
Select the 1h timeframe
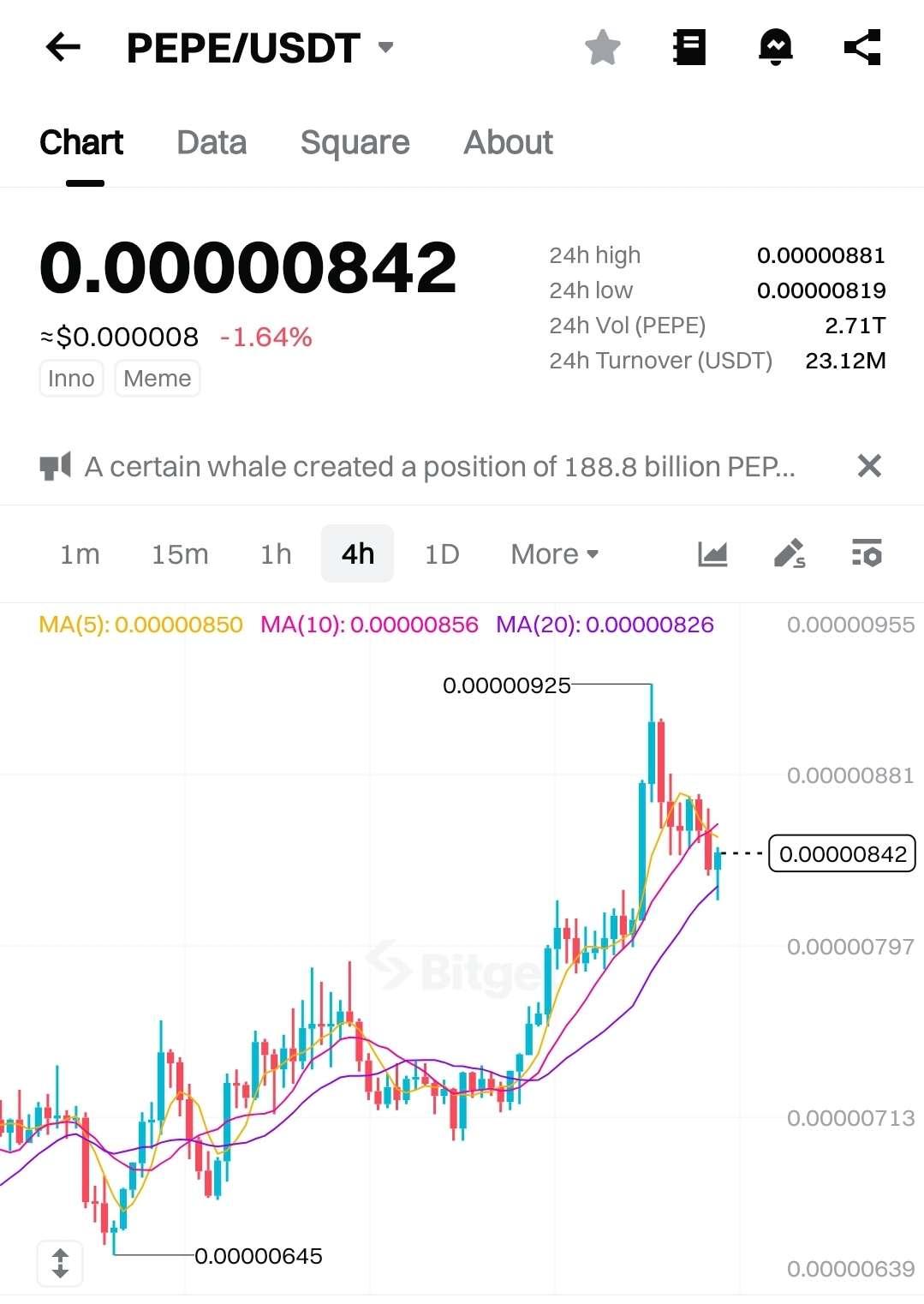276,554
